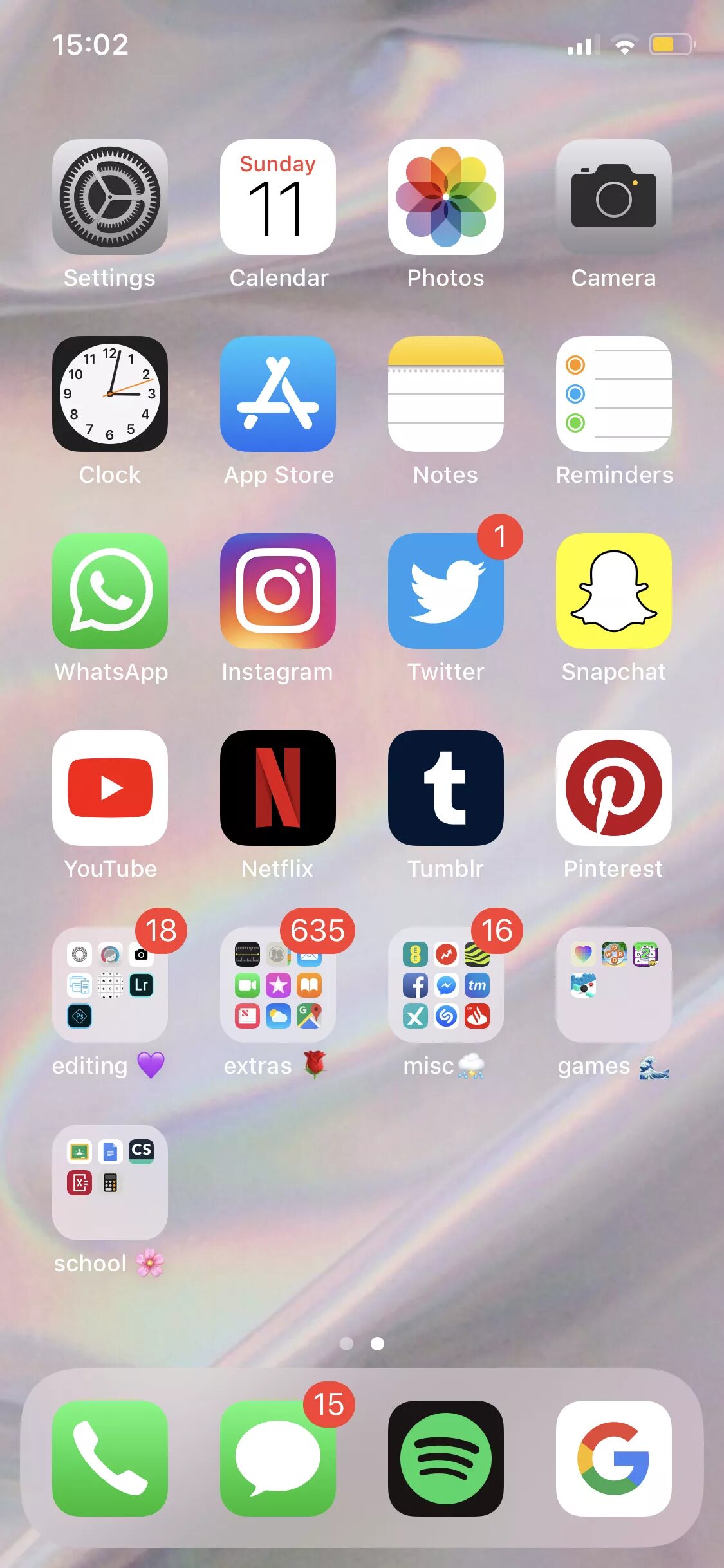Open the Notes app
The height and width of the screenshot is (1568, 724).
(x=446, y=394)
